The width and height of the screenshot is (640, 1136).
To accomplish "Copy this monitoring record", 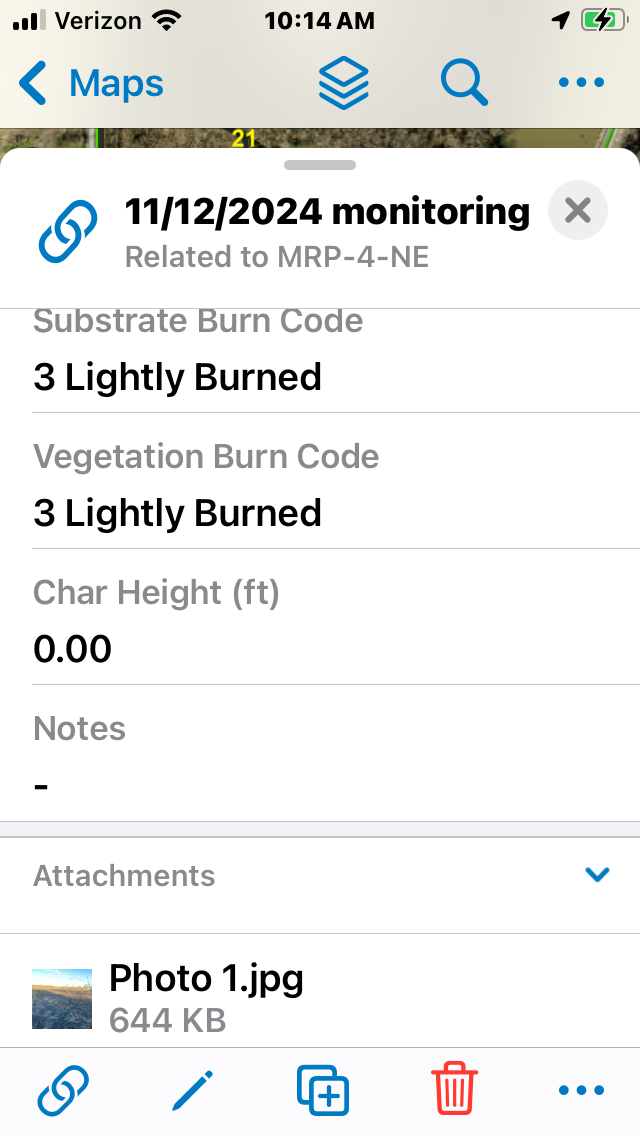I will point(323,1090).
